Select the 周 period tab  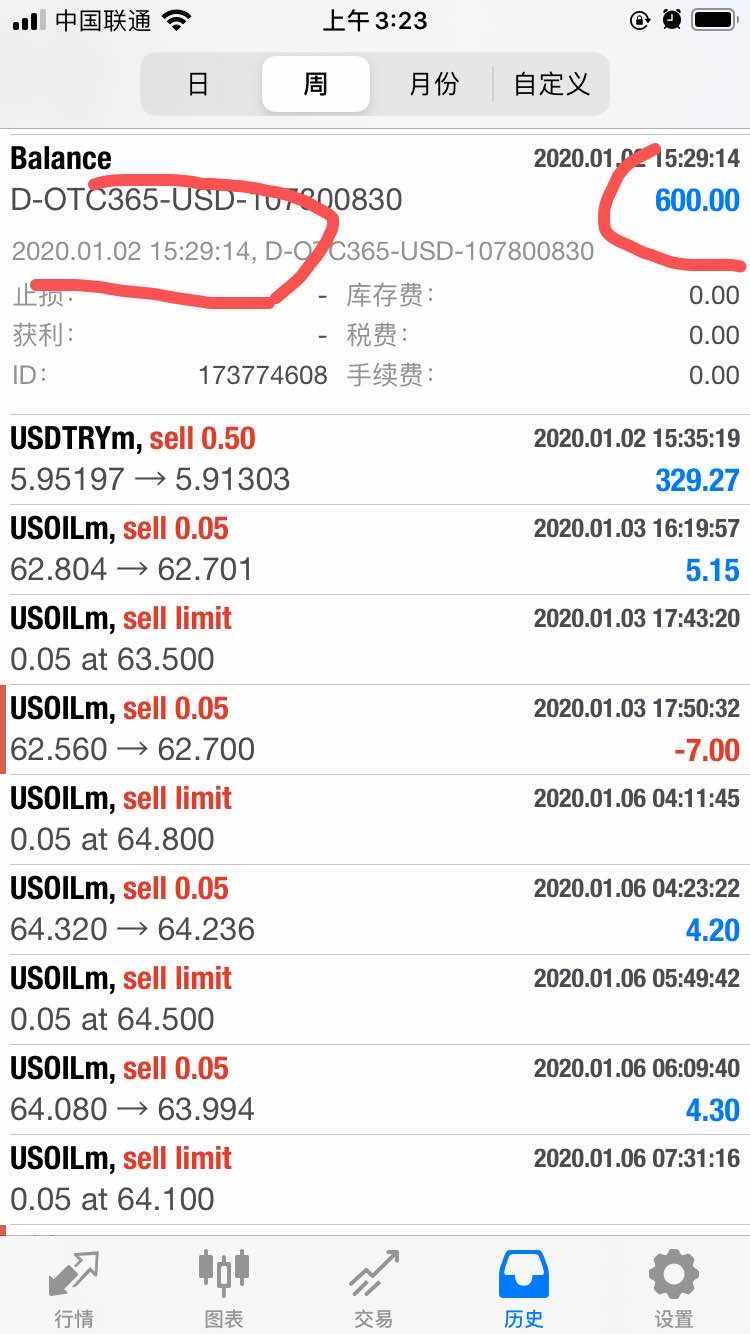click(316, 84)
